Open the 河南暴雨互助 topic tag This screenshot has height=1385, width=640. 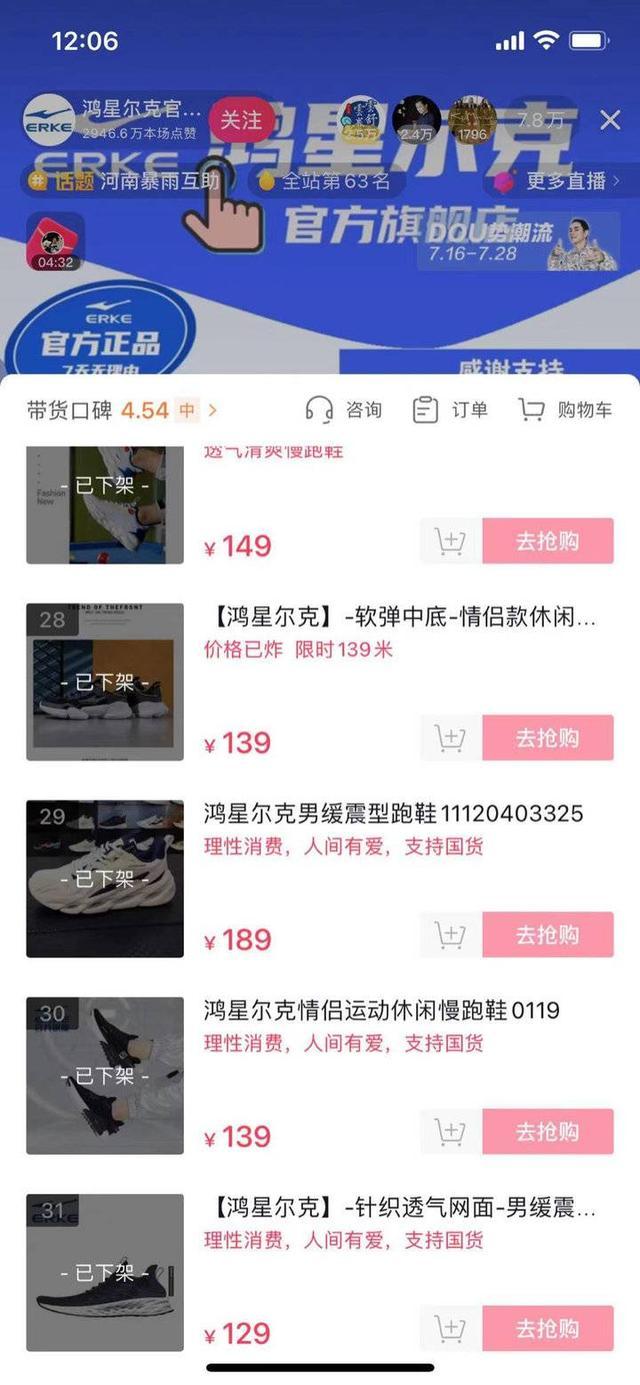tap(123, 182)
